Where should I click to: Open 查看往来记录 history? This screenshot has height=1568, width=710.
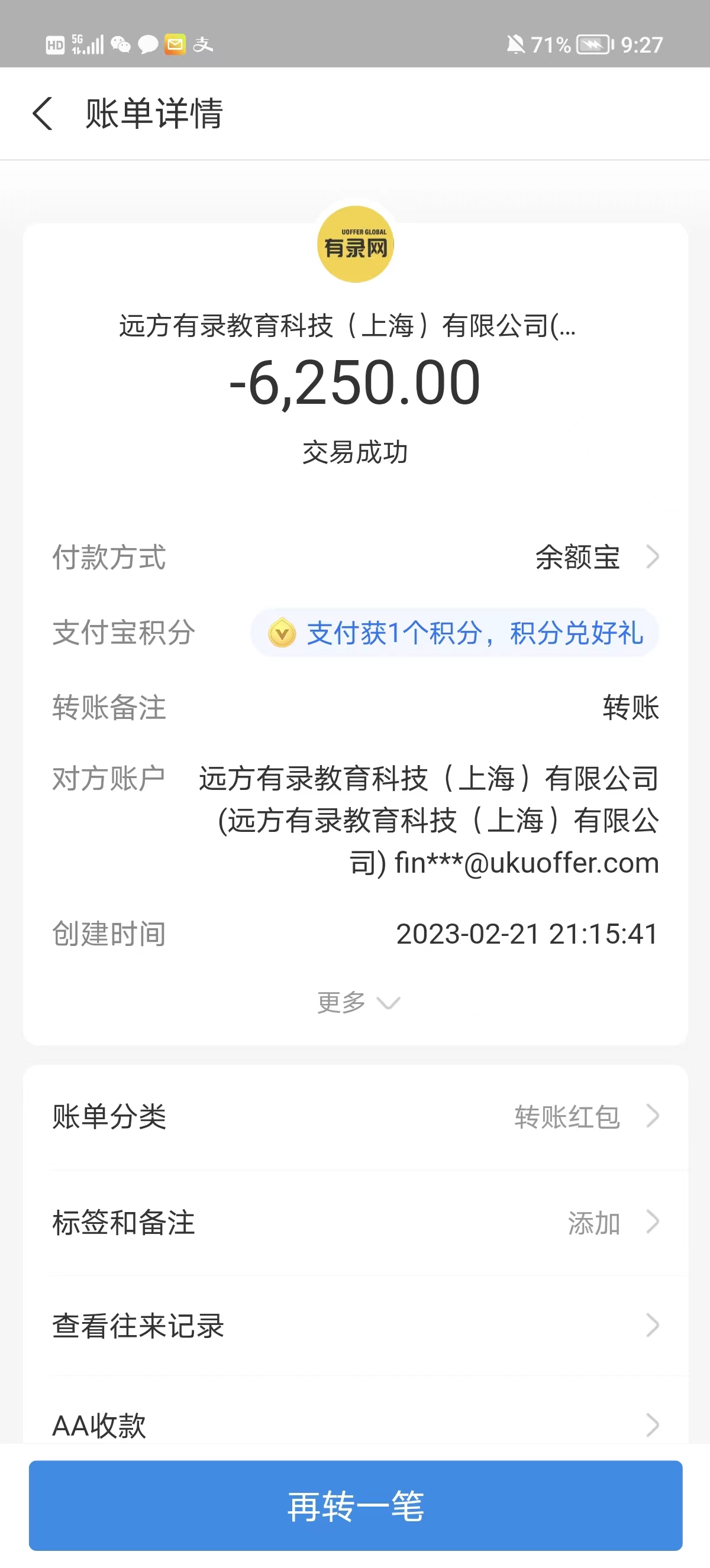pyautogui.click(x=356, y=1326)
